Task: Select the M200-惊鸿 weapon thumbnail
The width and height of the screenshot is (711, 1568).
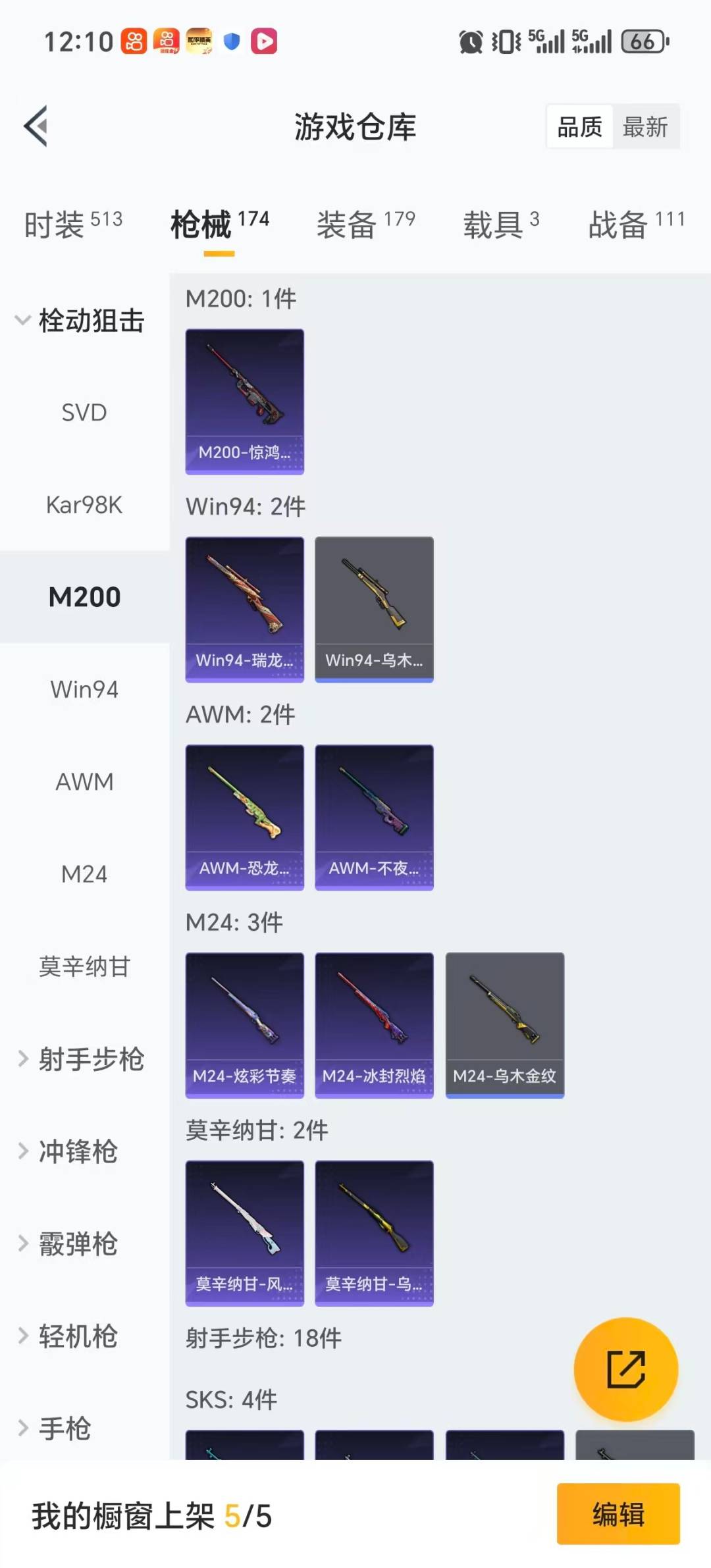Action: [244, 402]
